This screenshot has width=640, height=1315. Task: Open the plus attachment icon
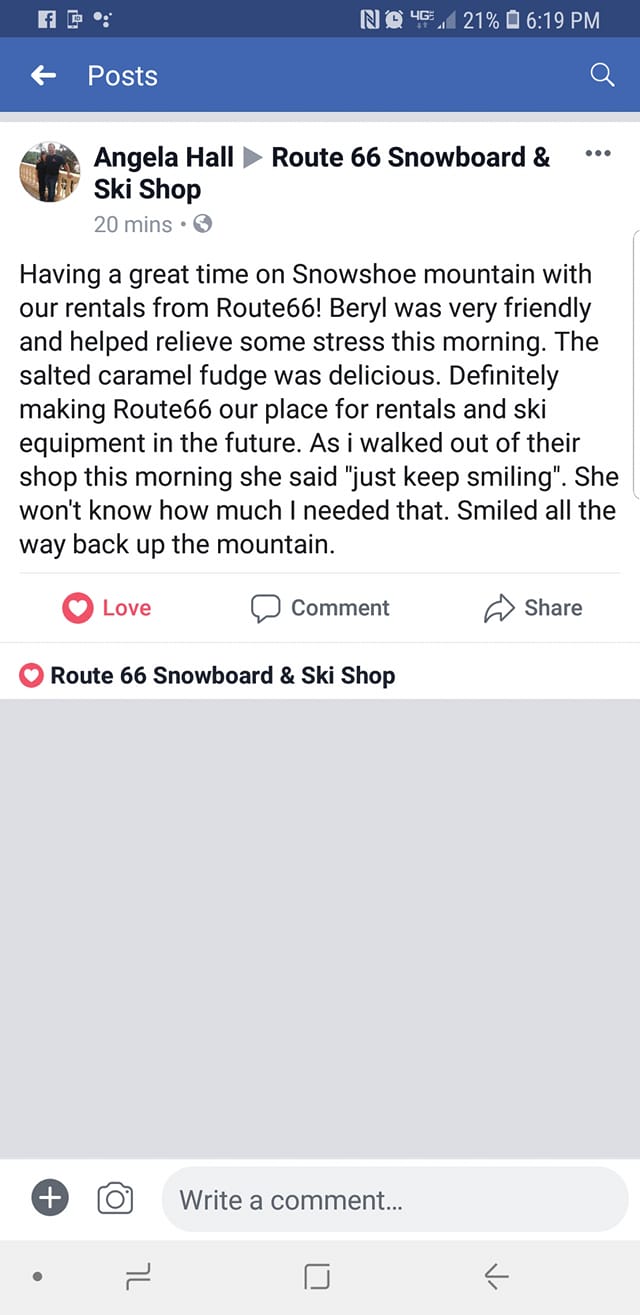[x=49, y=1197]
